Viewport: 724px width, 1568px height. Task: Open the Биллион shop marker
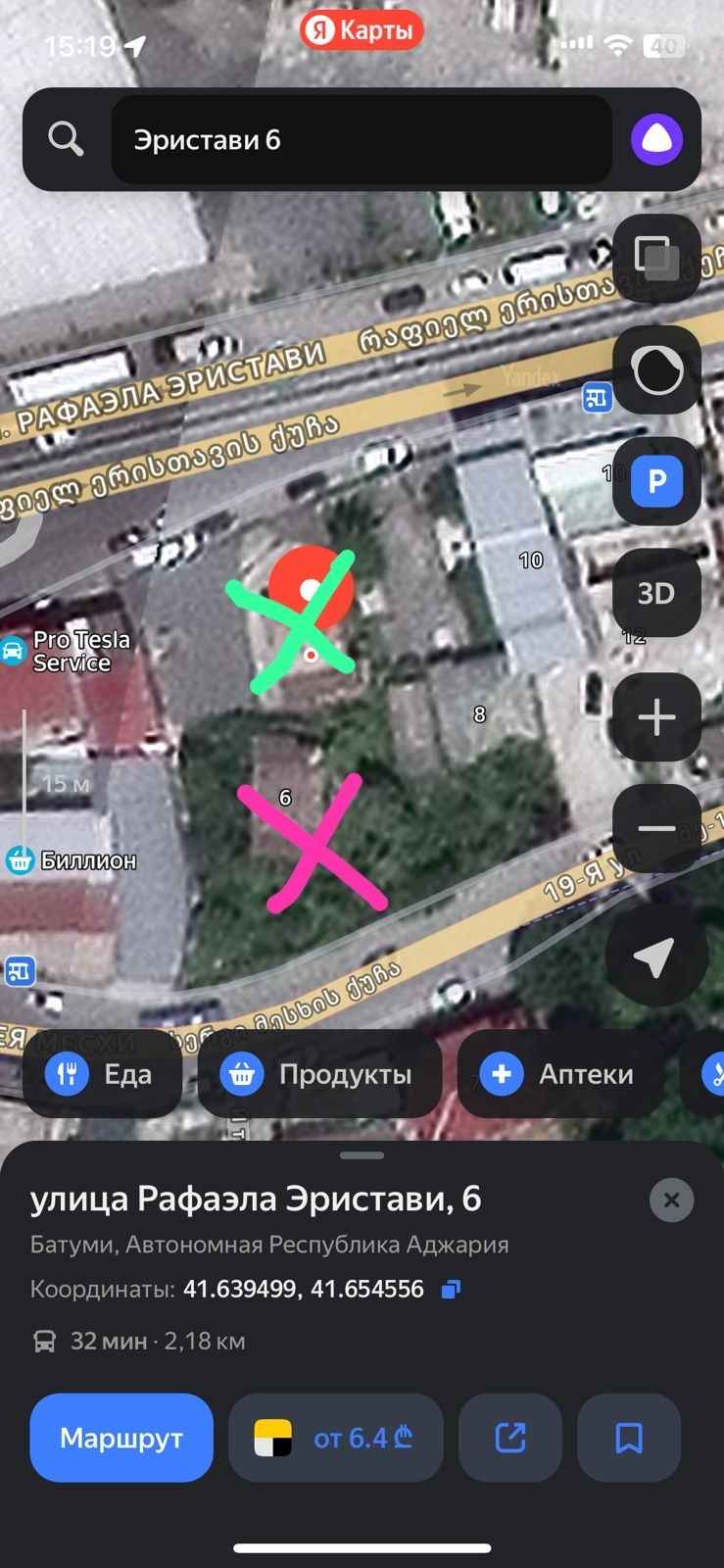[71, 860]
